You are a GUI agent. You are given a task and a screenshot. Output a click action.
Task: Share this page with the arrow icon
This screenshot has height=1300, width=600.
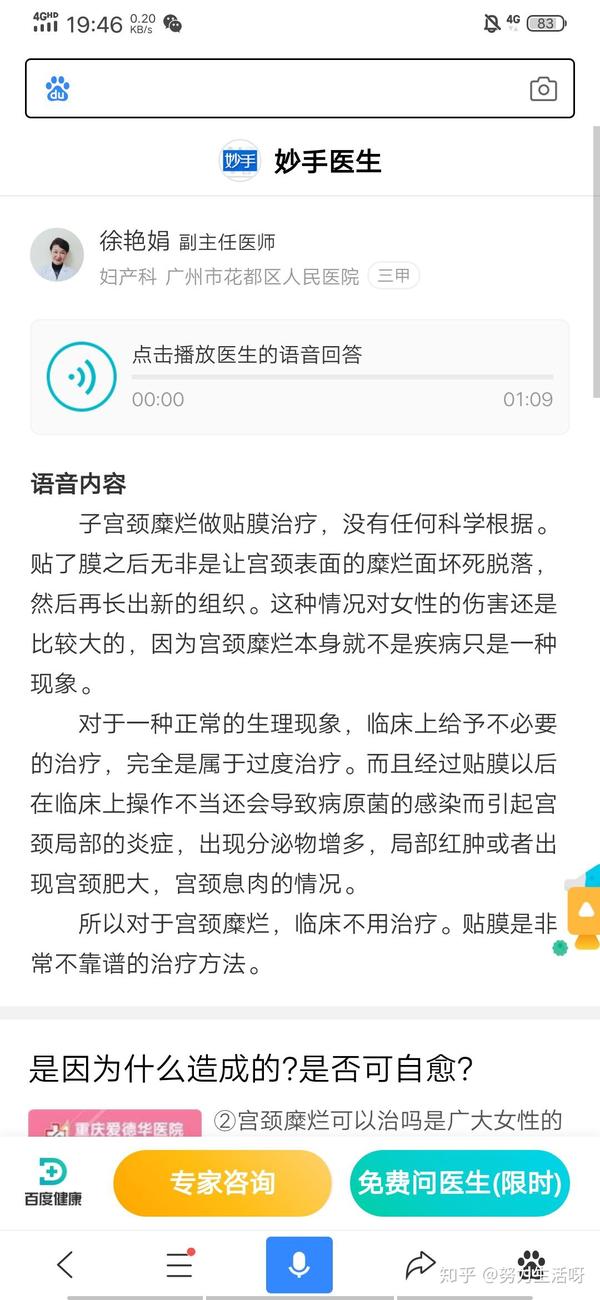click(x=420, y=1265)
